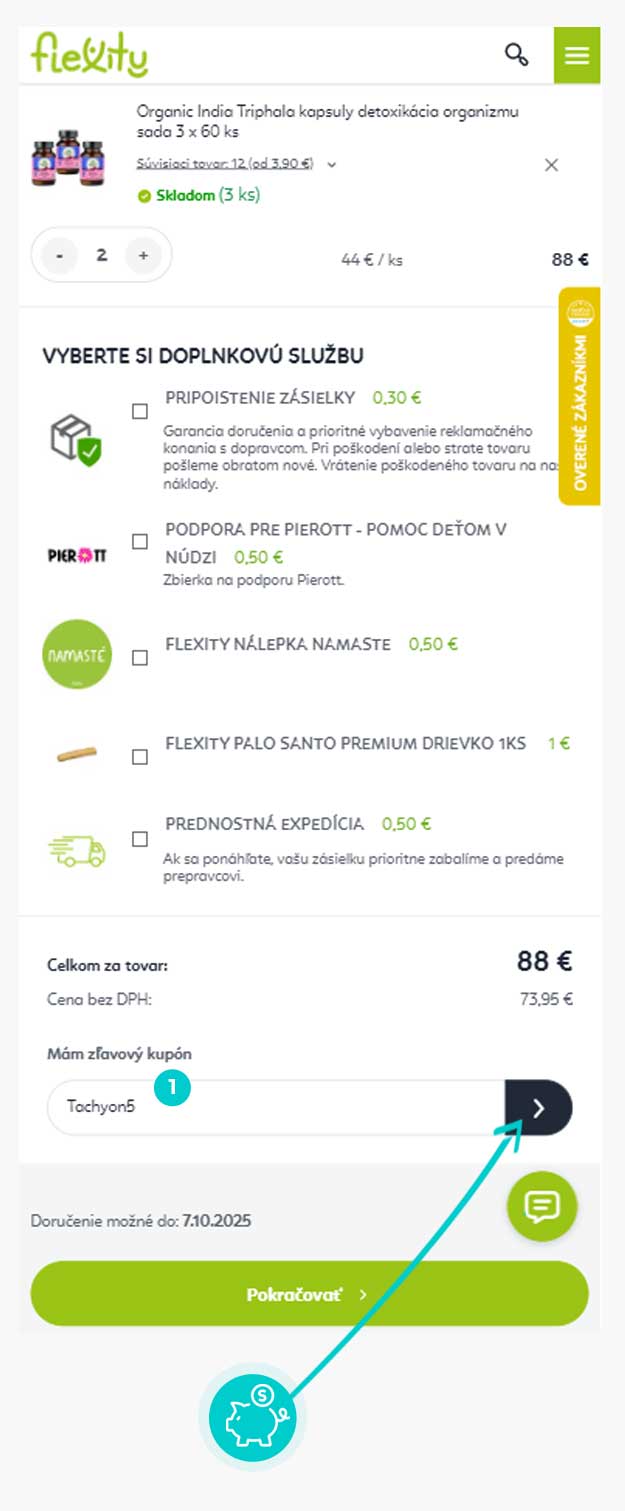
Task: Decrease Triphala quantity with minus
Action: tap(60, 256)
